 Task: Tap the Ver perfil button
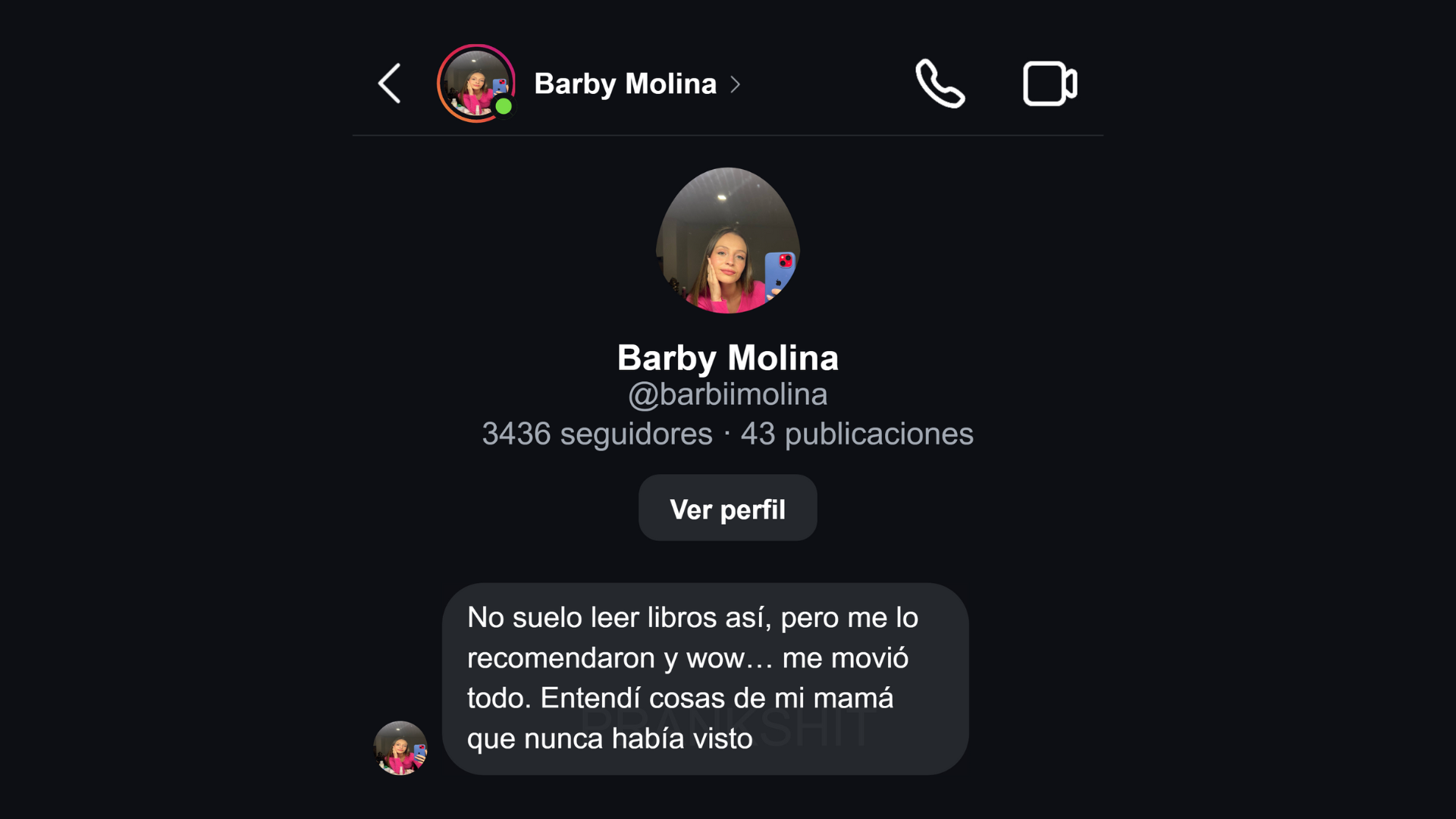click(727, 508)
